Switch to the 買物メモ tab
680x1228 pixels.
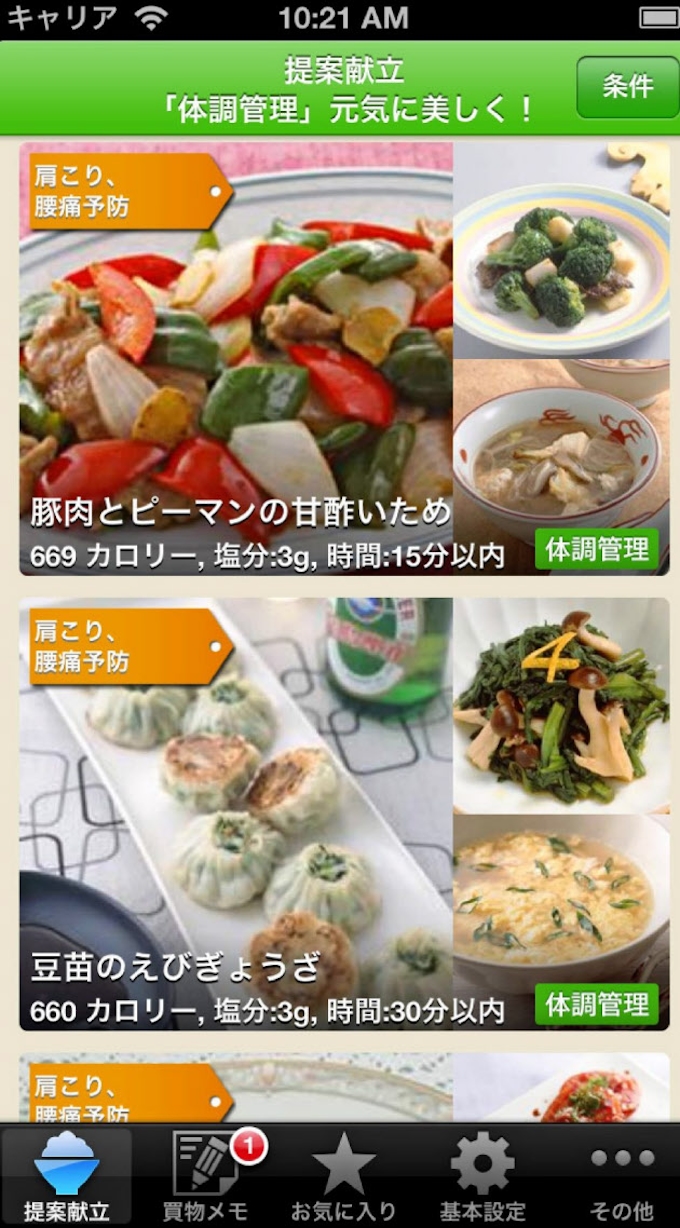click(x=205, y=1176)
